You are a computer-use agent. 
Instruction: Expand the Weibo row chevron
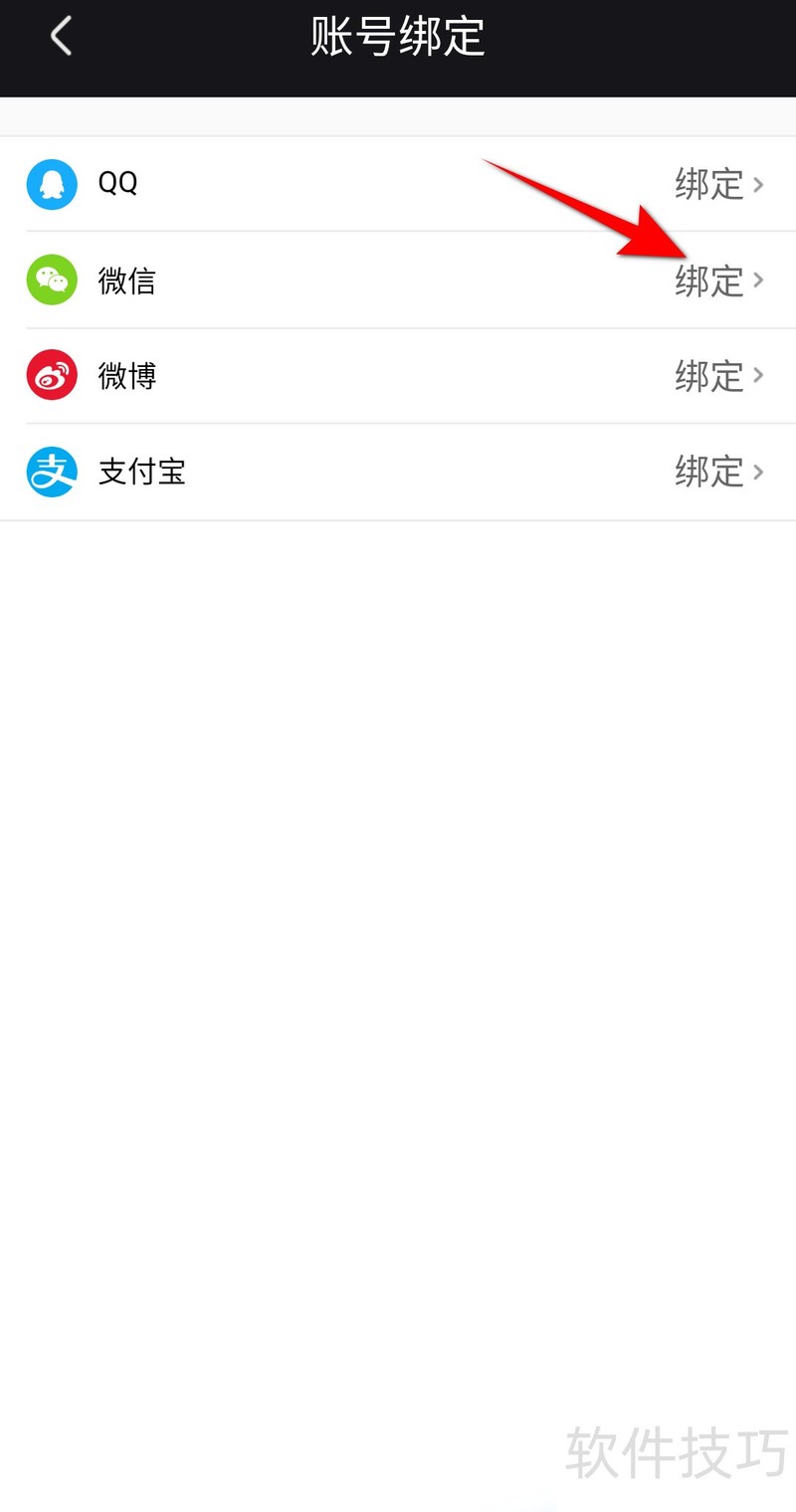(762, 376)
